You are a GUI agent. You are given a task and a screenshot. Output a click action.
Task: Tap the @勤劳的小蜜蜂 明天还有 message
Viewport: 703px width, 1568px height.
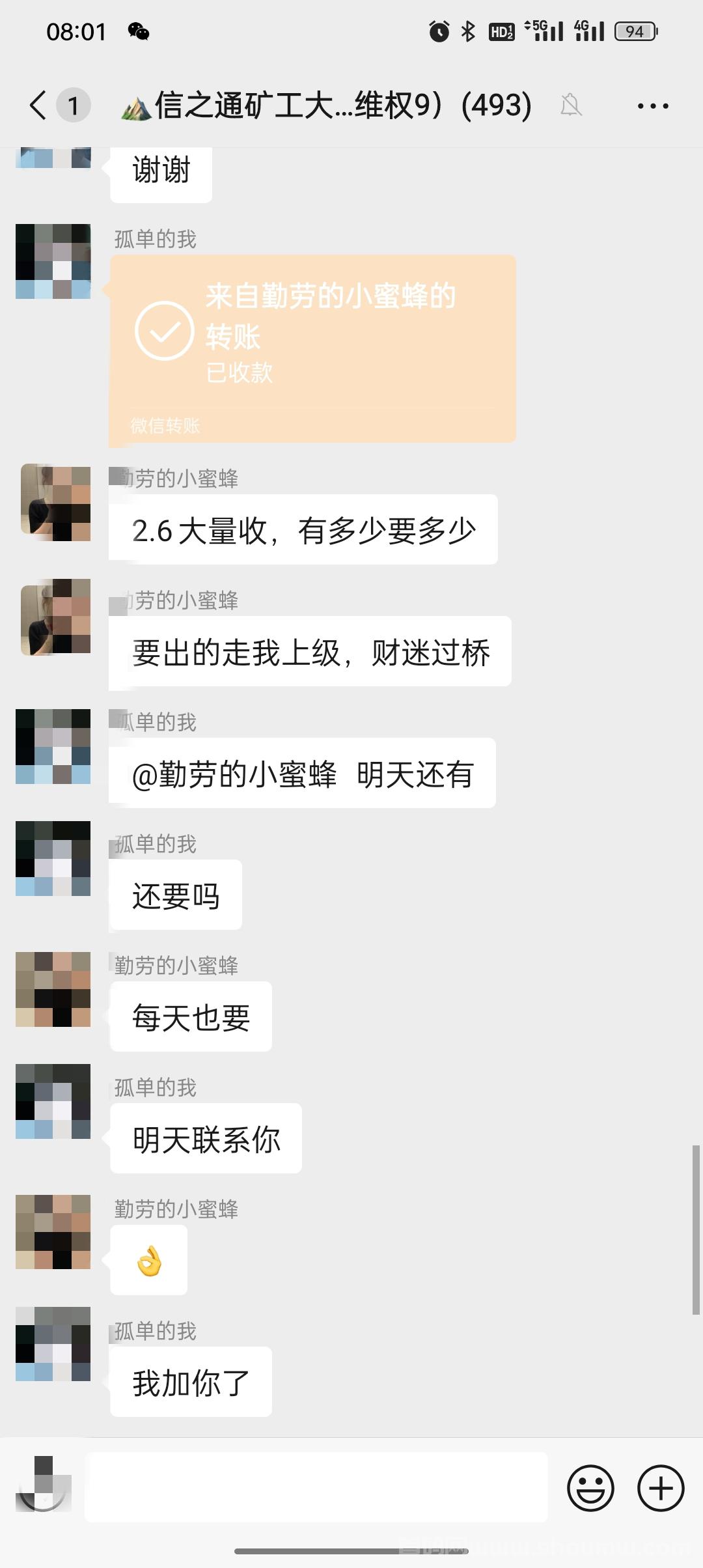(302, 774)
